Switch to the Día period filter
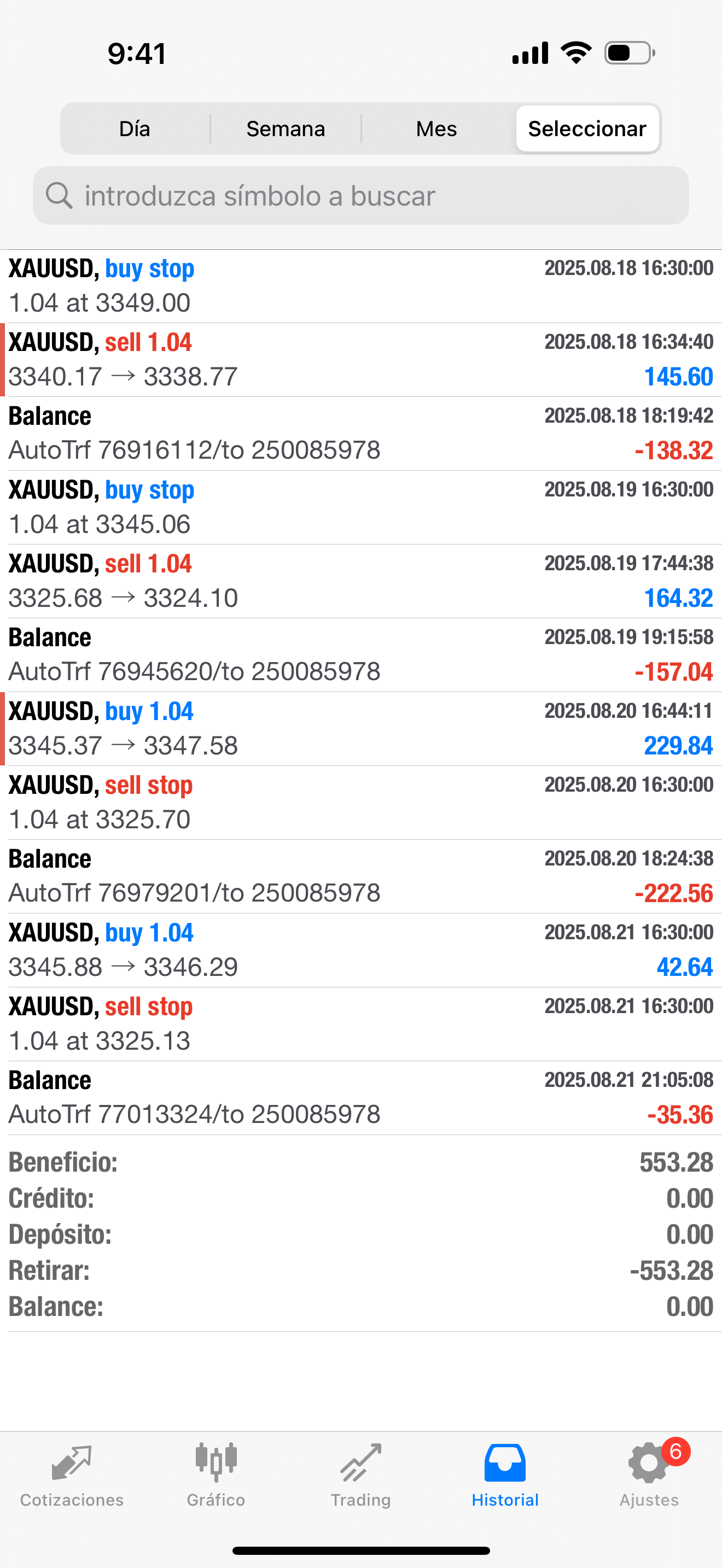 135,129
